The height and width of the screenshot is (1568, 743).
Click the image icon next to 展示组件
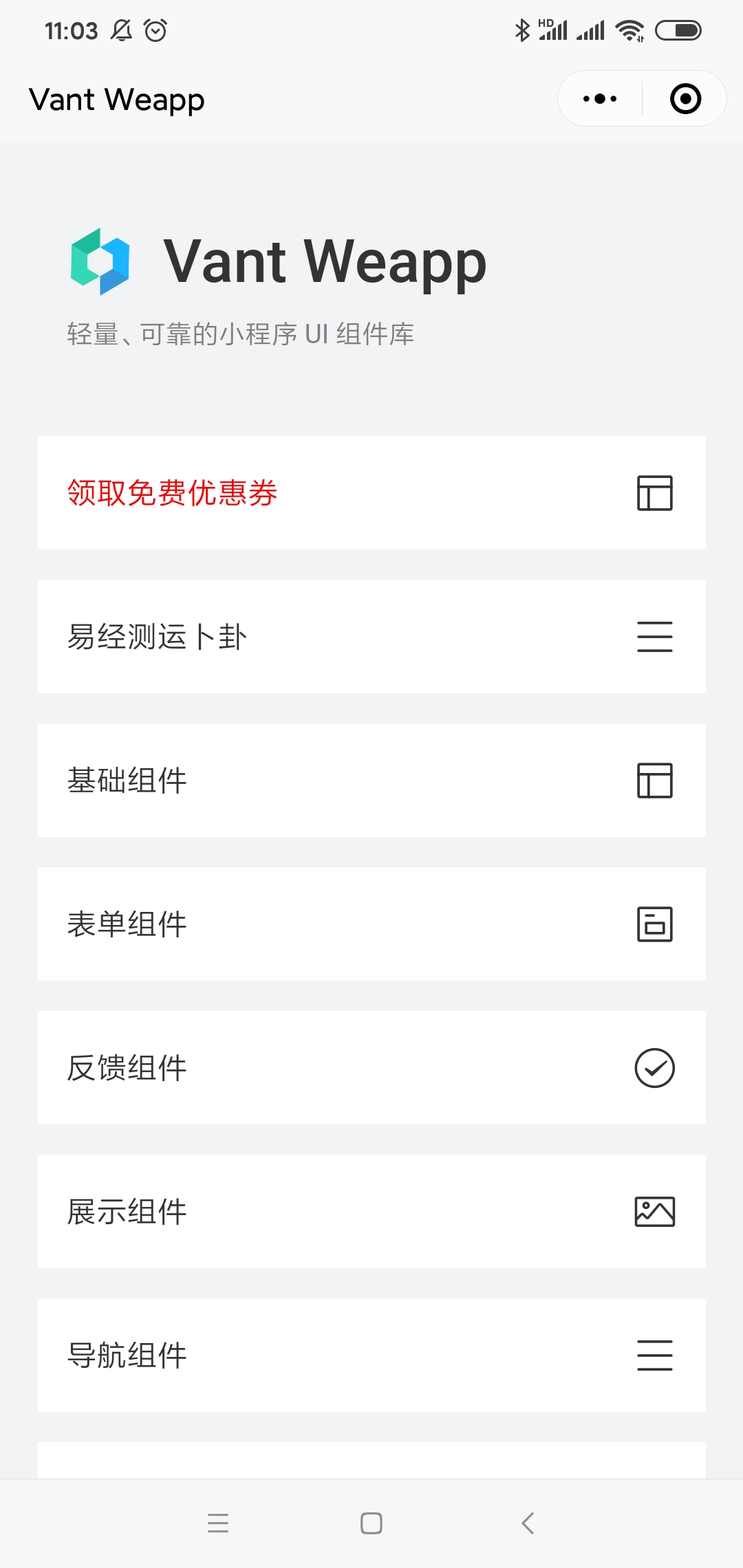[x=654, y=1212]
